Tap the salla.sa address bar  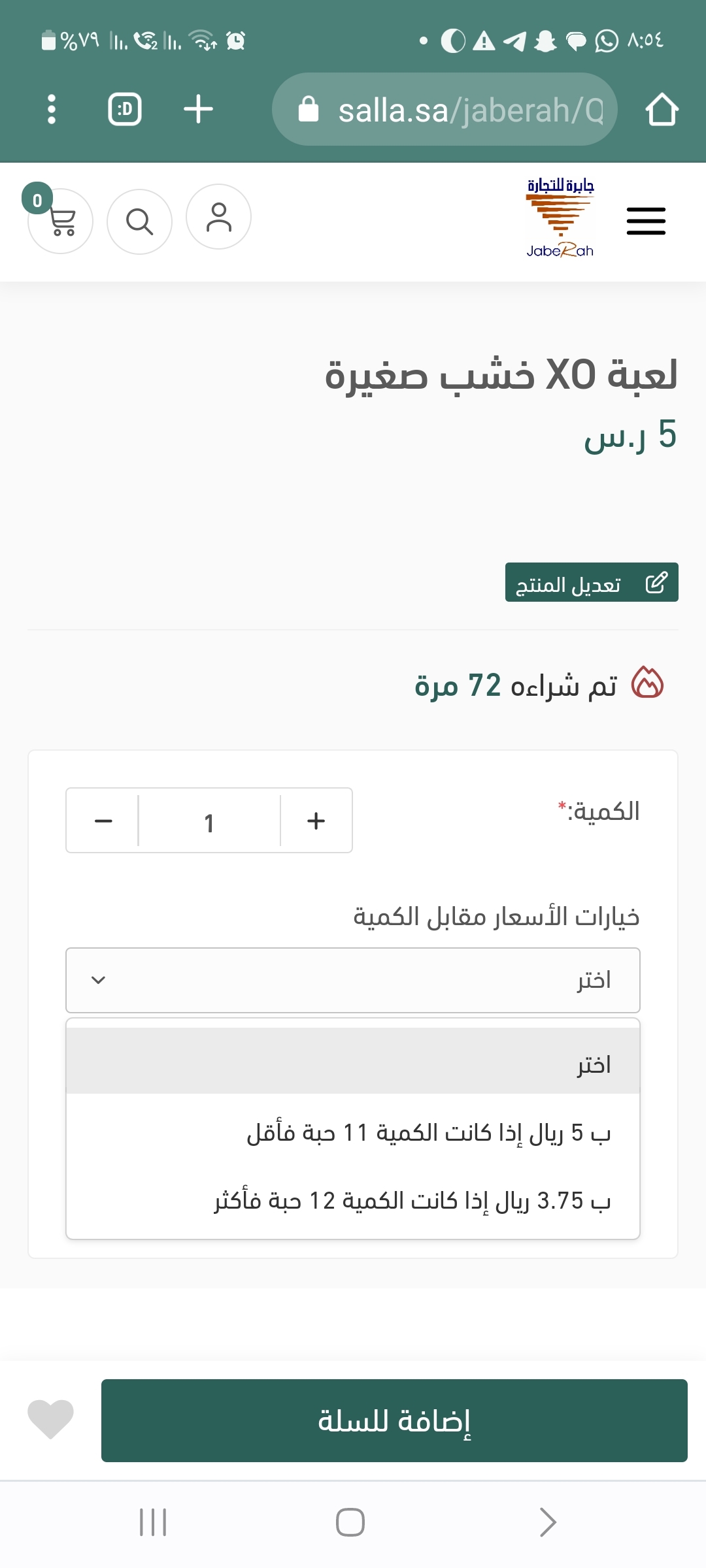click(x=445, y=109)
